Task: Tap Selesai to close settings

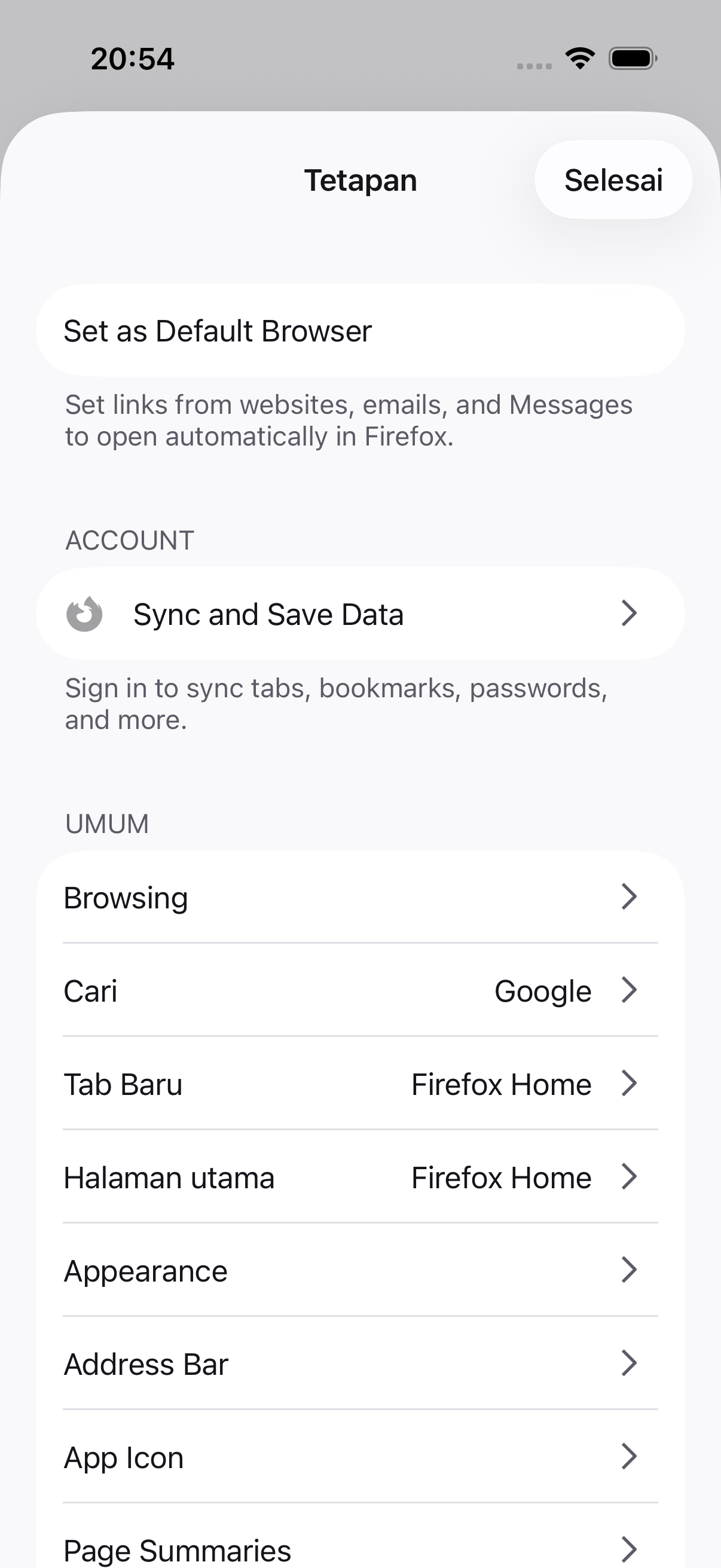Action: [613, 179]
